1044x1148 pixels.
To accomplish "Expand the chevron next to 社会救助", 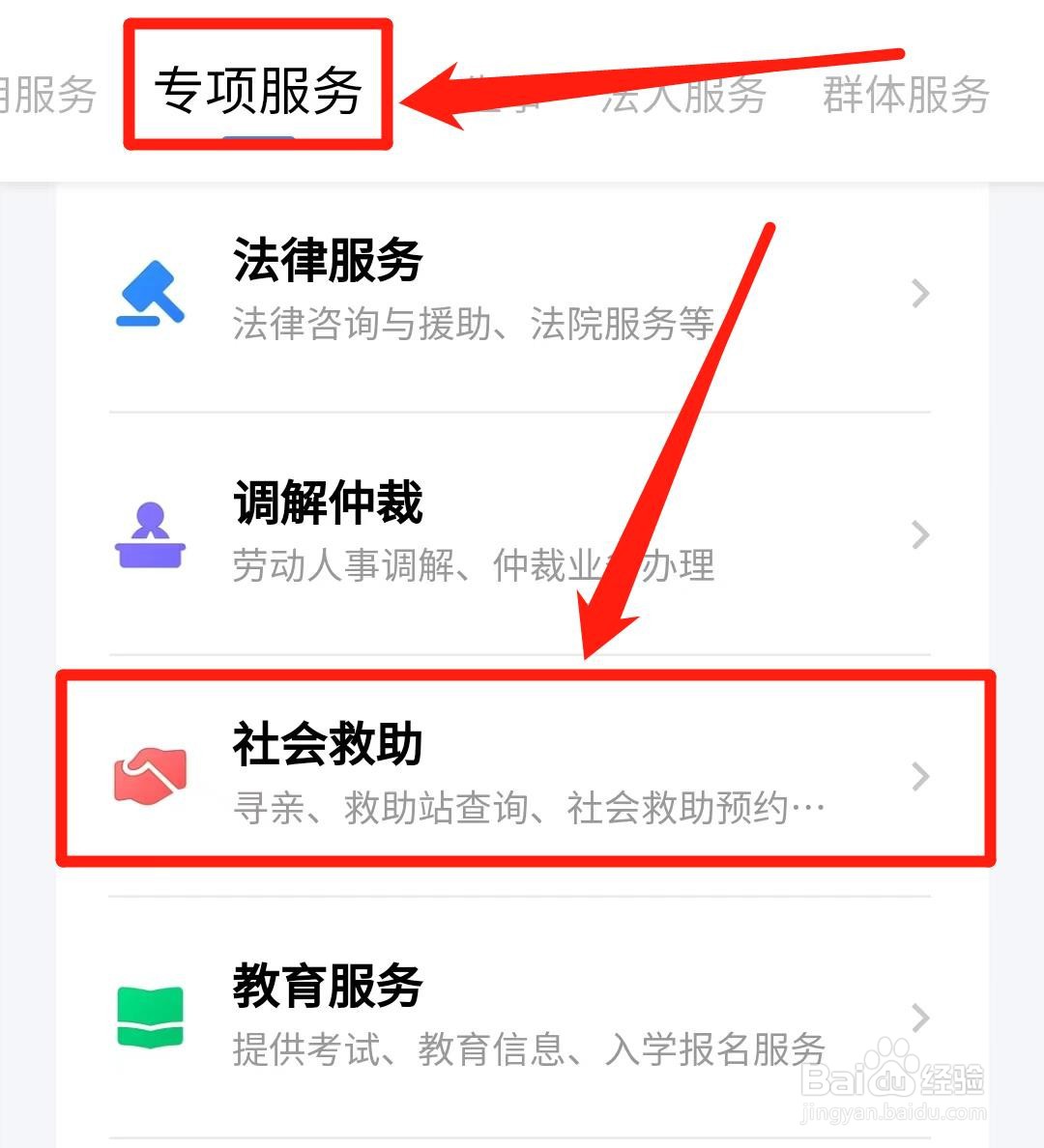I will [918, 776].
